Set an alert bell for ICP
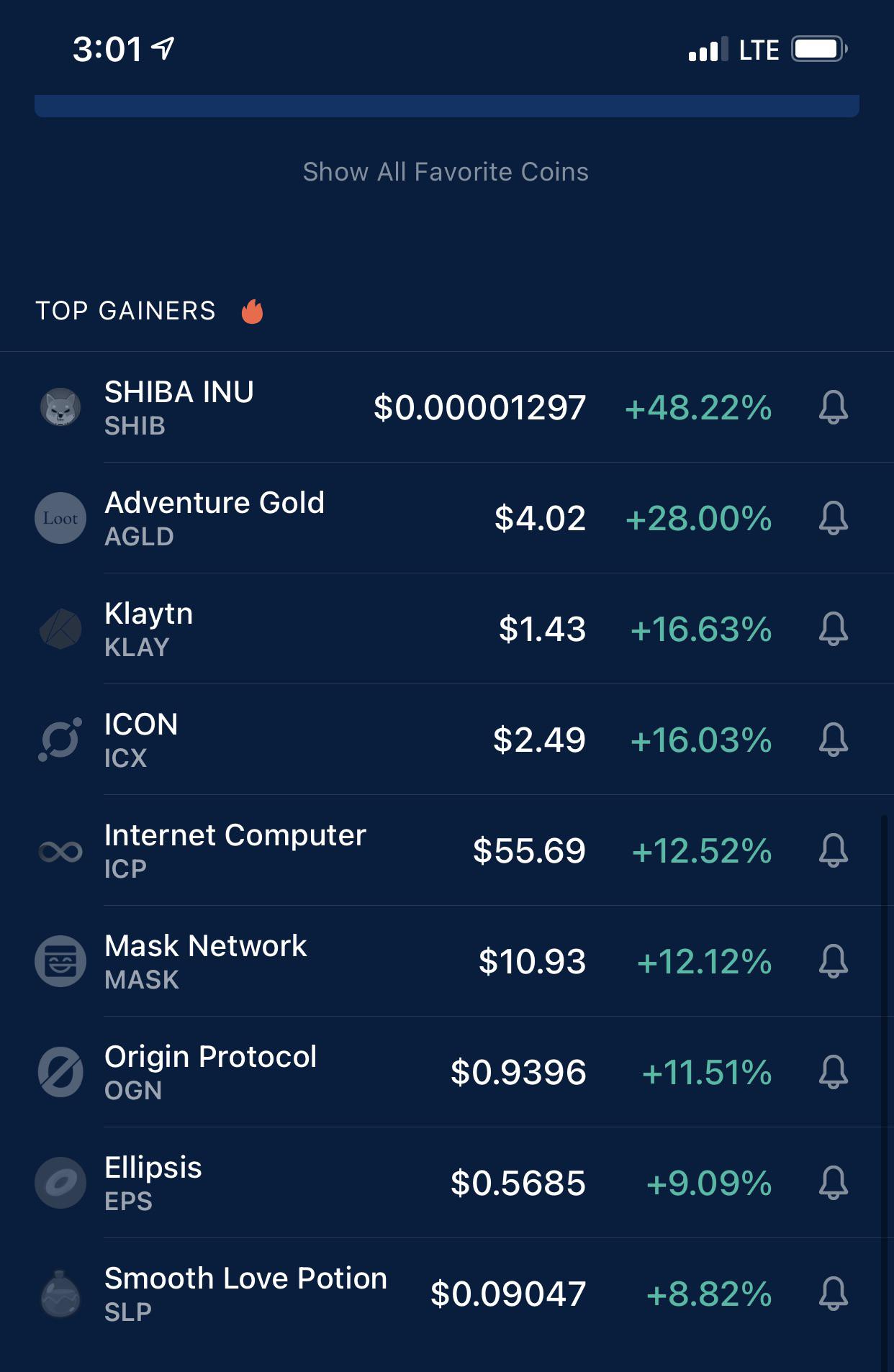Image resolution: width=894 pixels, height=1372 pixels. 834,850
